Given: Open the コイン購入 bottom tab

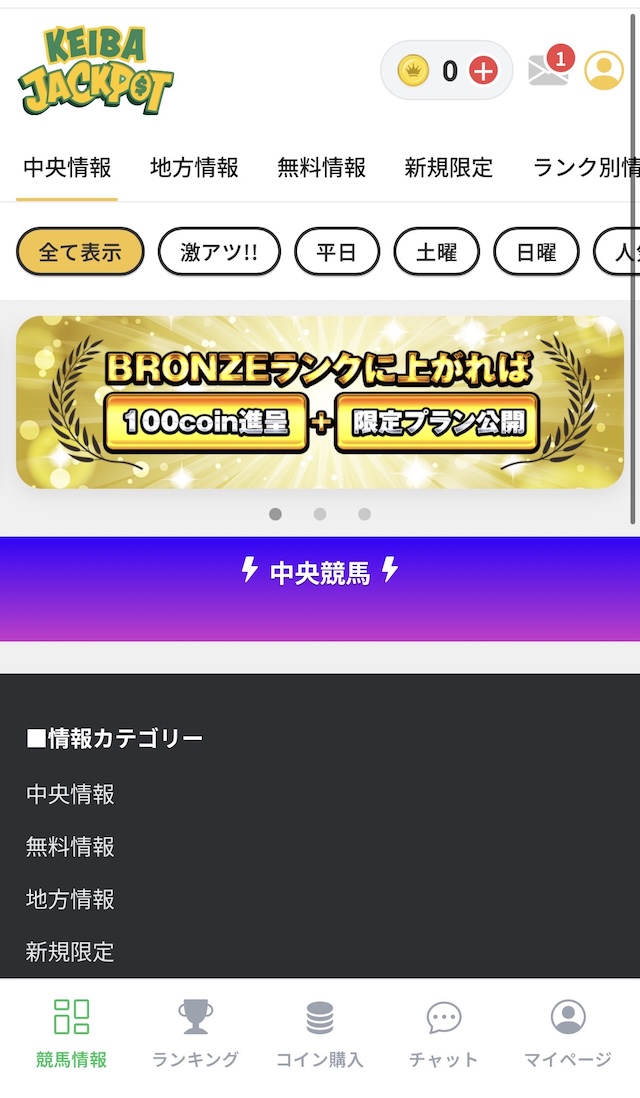Looking at the screenshot, I should pos(320,1033).
